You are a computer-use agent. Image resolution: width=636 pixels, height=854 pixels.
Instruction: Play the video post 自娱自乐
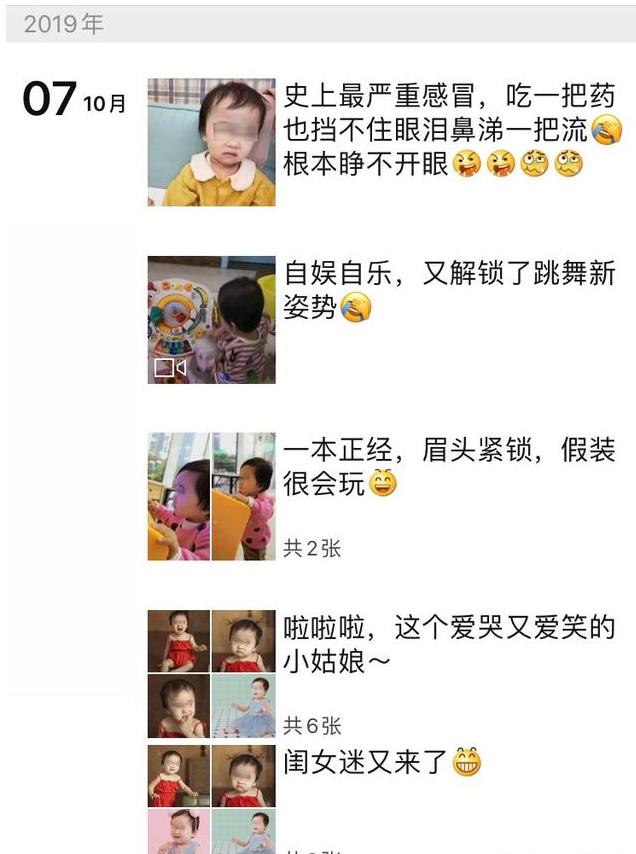click(x=211, y=320)
